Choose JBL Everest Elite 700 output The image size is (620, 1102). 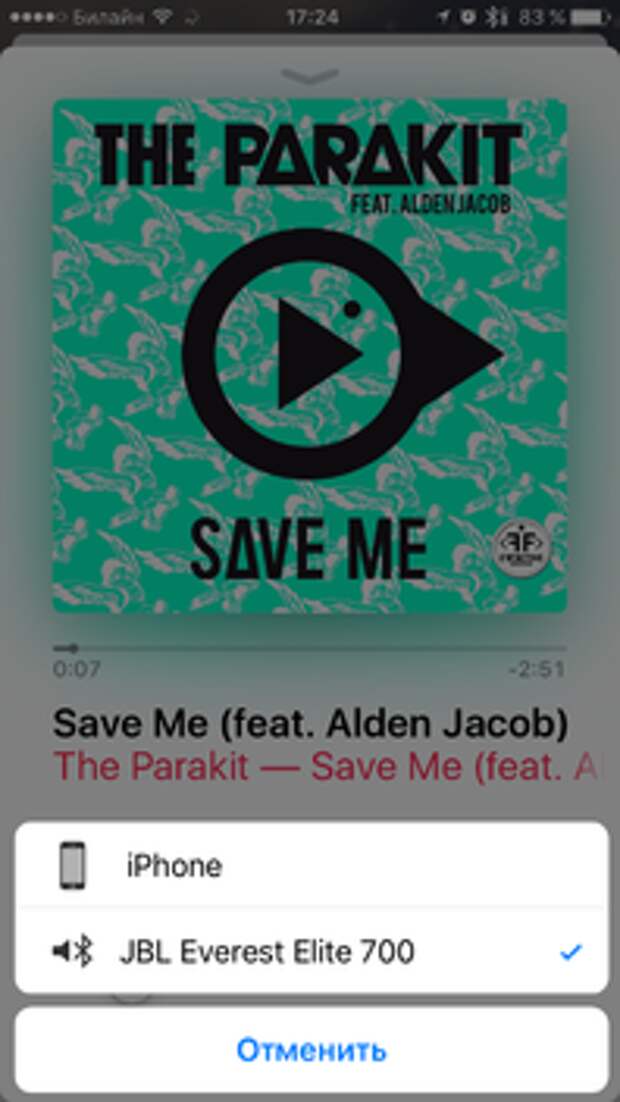[310, 951]
